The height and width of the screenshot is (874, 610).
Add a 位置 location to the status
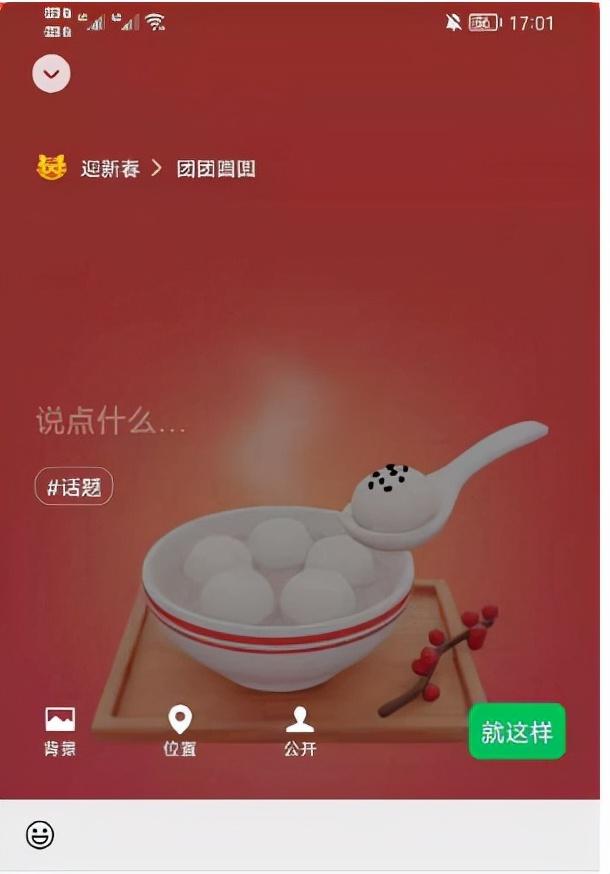180,730
